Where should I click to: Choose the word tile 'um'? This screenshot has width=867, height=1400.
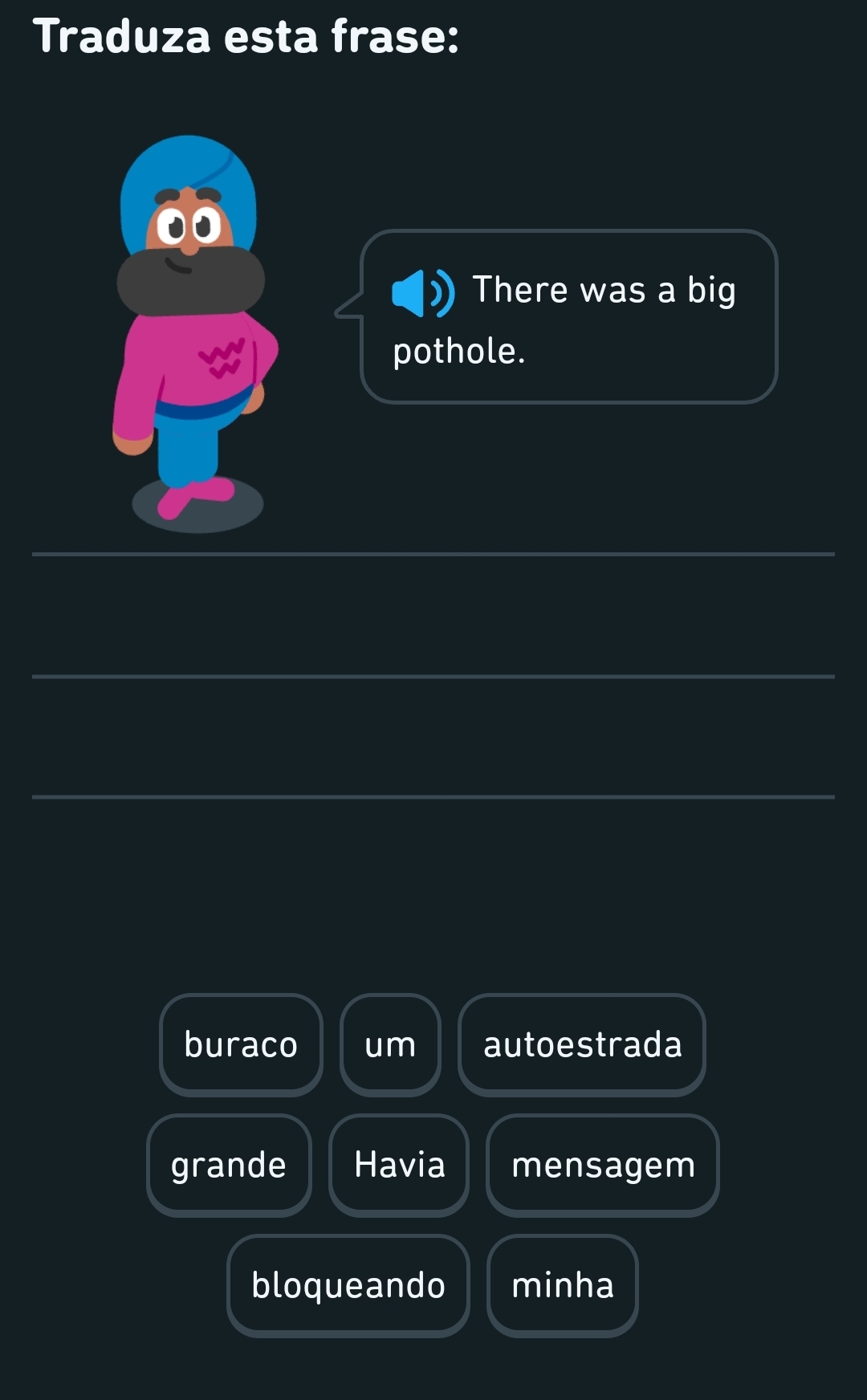click(x=390, y=1044)
